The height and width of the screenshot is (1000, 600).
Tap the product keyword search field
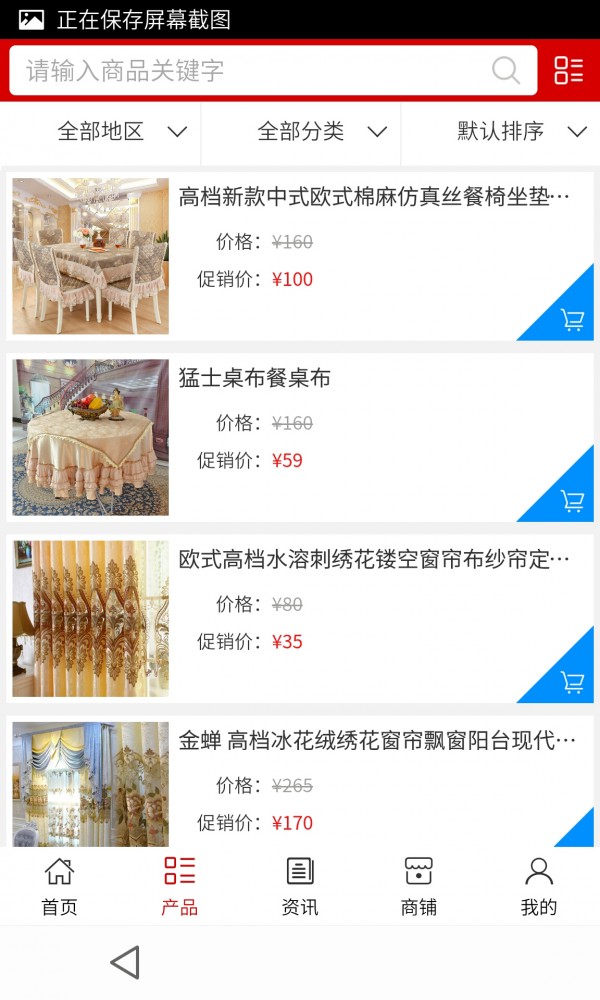250,71
